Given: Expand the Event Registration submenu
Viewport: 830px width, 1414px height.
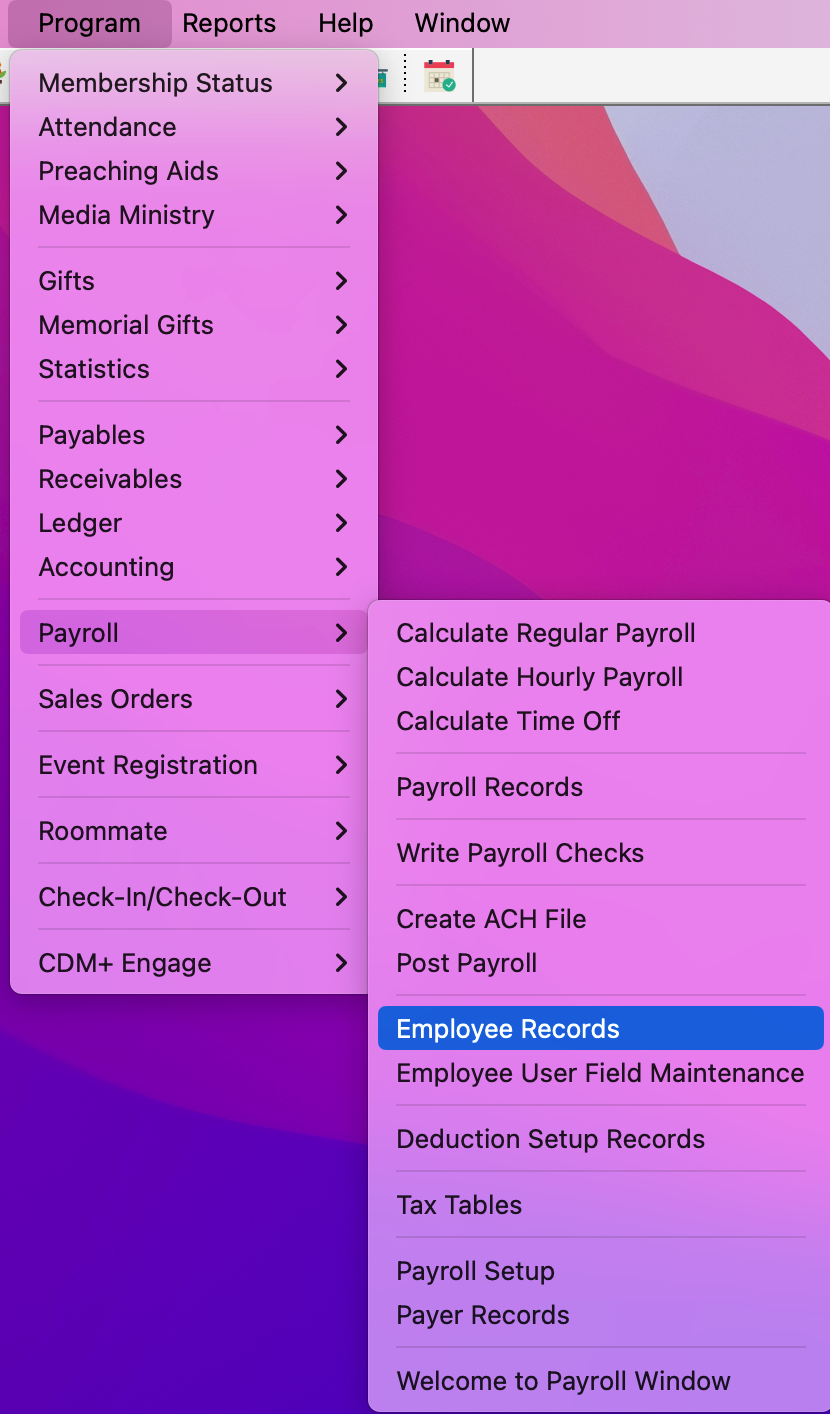Looking at the screenshot, I should 148,765.
